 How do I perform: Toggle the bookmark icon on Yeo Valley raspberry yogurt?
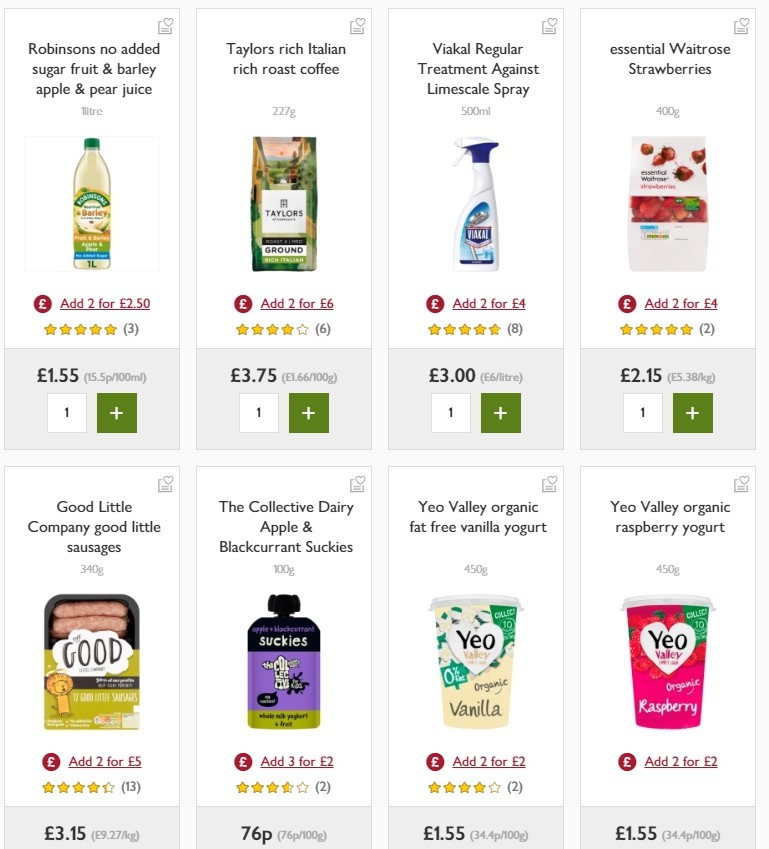tap(741, 483)
